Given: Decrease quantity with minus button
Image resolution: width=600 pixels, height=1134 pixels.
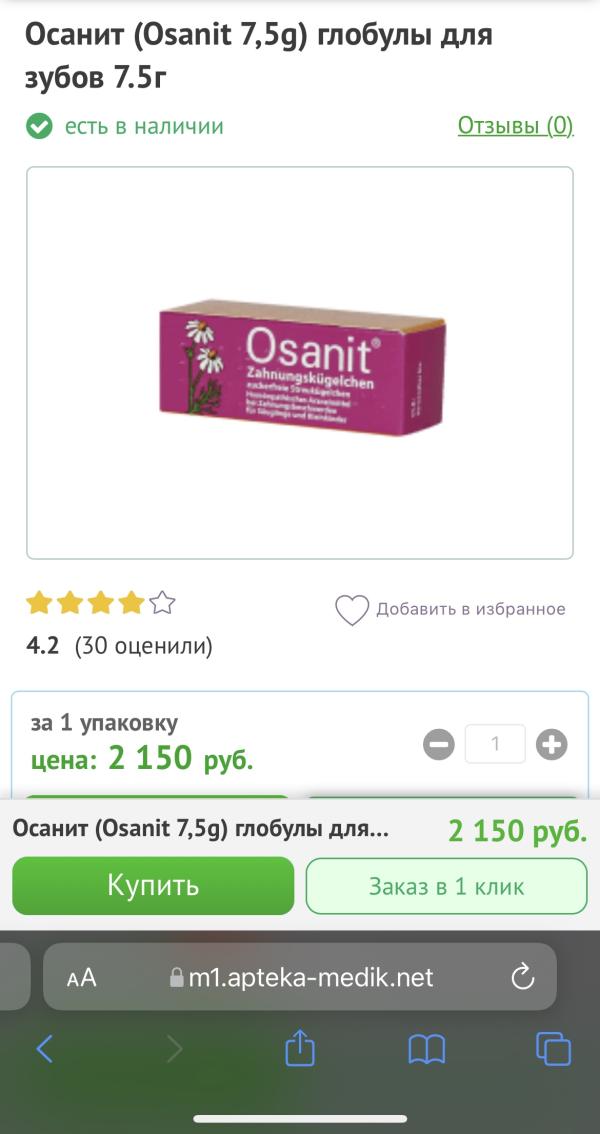Looking at the screenshot, I should tap(439, 745).
